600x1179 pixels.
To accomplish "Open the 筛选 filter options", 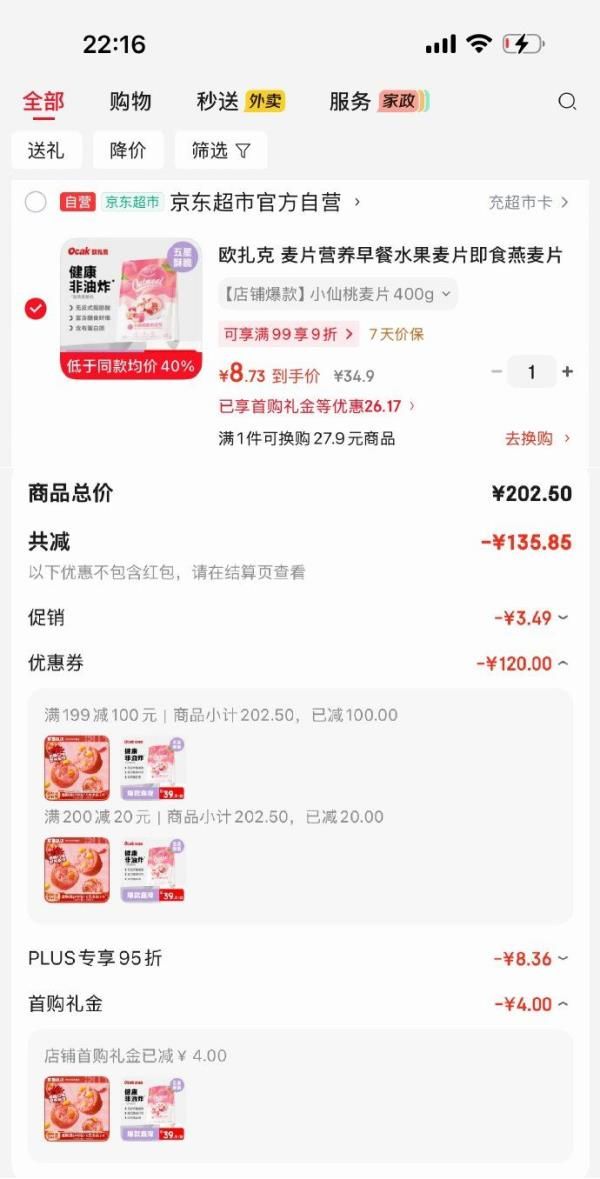I will [x=220, y=150].
